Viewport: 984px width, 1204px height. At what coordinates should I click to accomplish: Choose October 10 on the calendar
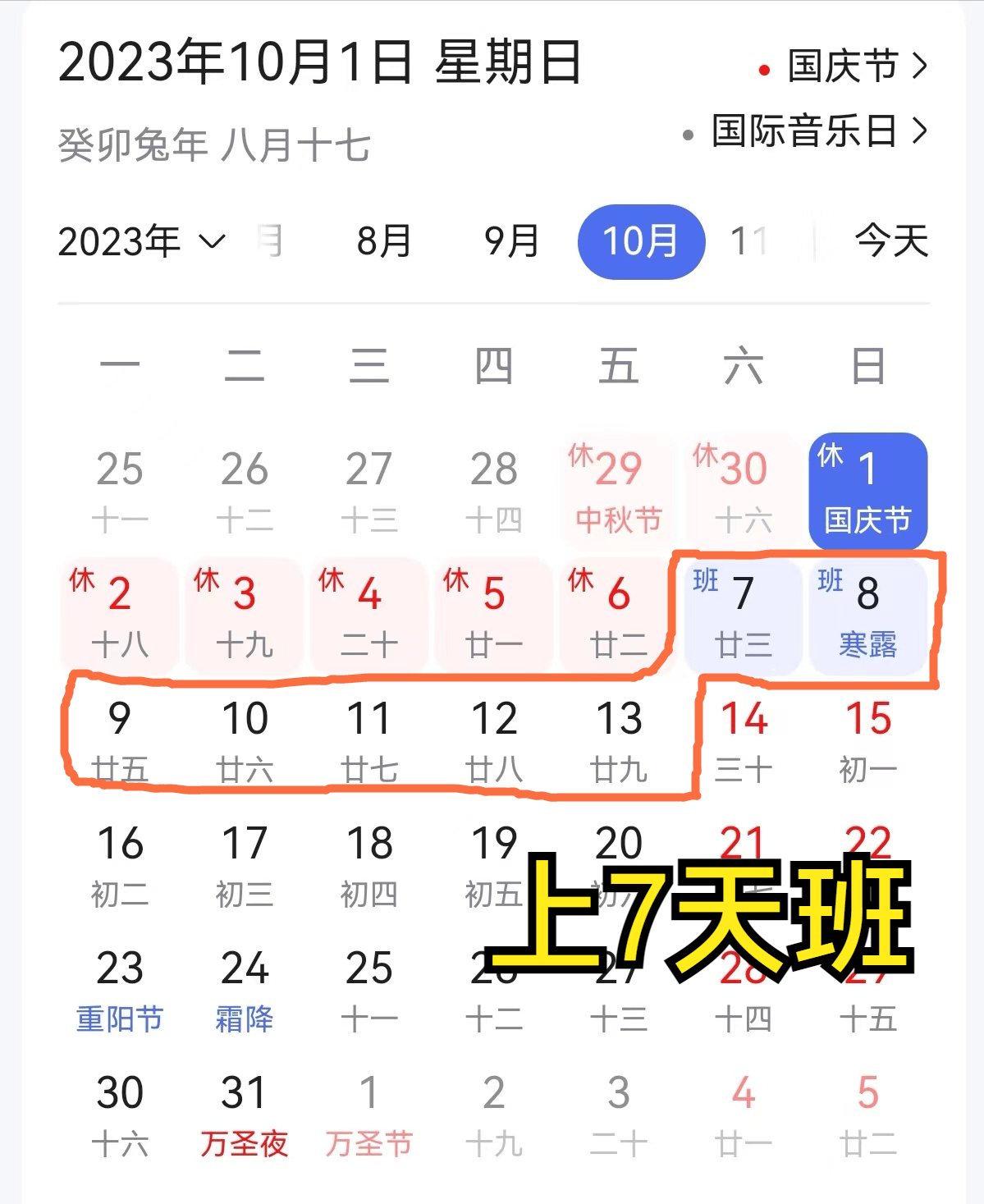tap(245, 740)
